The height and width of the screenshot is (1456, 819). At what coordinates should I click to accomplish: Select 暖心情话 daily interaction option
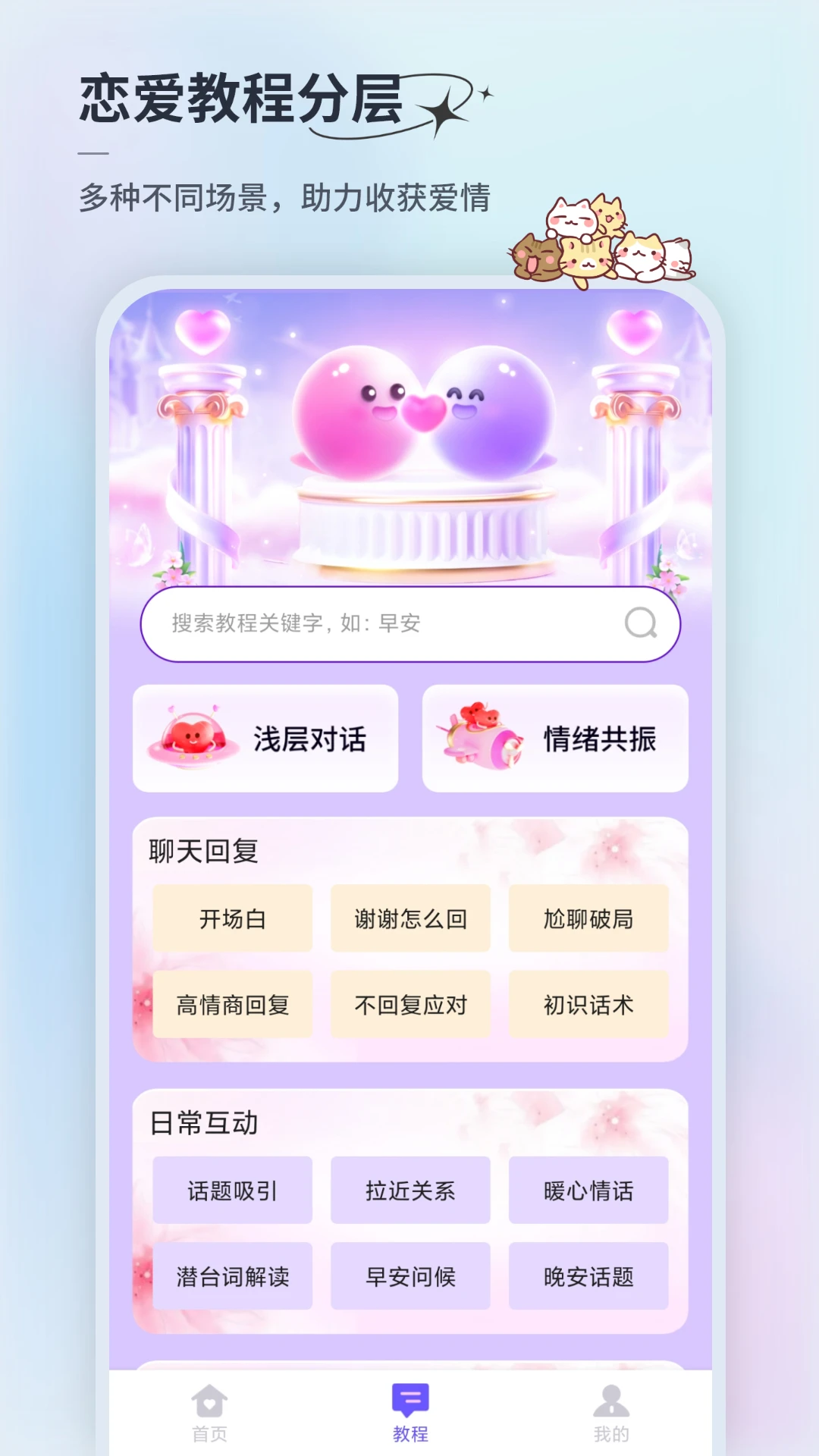(x=589, y=1191)
